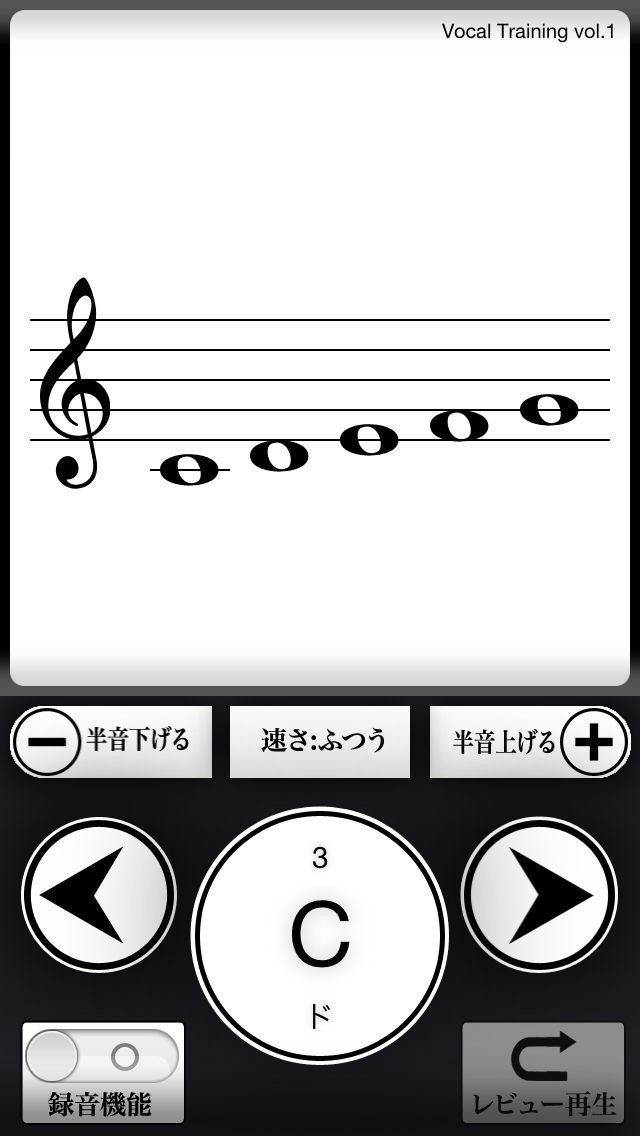Go to previous scale with left arrow
Screen dimensions: 640x1136
point(99,894)
